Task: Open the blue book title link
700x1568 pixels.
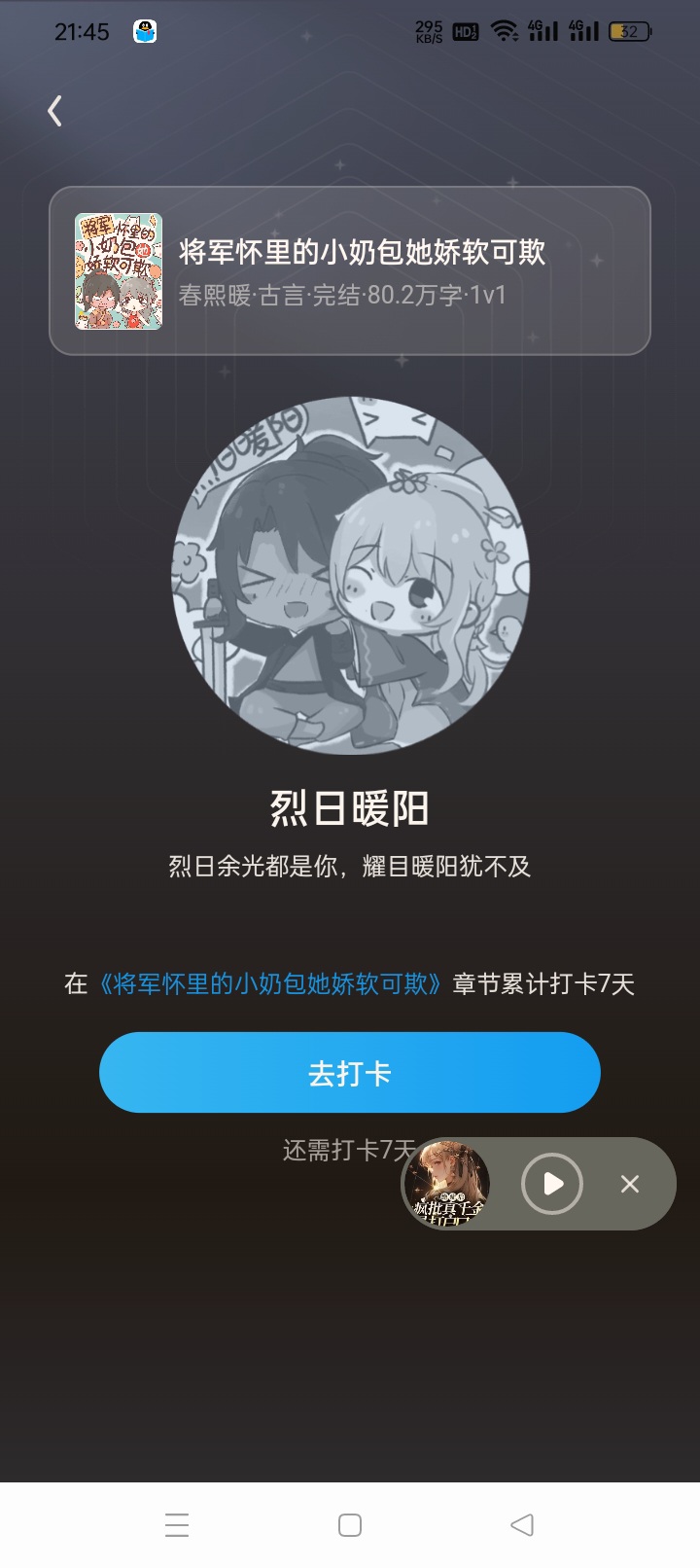Action: 270,984
